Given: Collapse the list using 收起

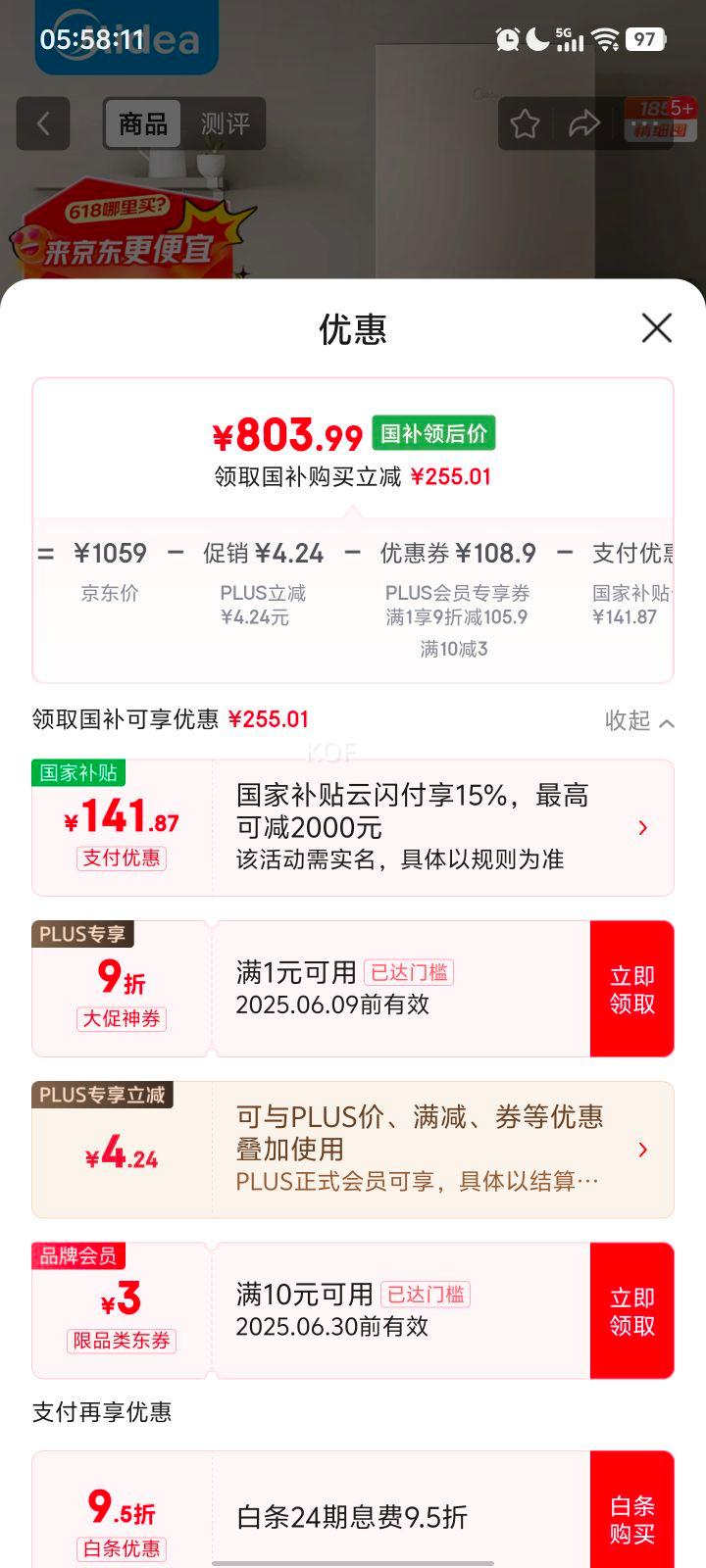Looking at the screenshot, I should [639, 721].
